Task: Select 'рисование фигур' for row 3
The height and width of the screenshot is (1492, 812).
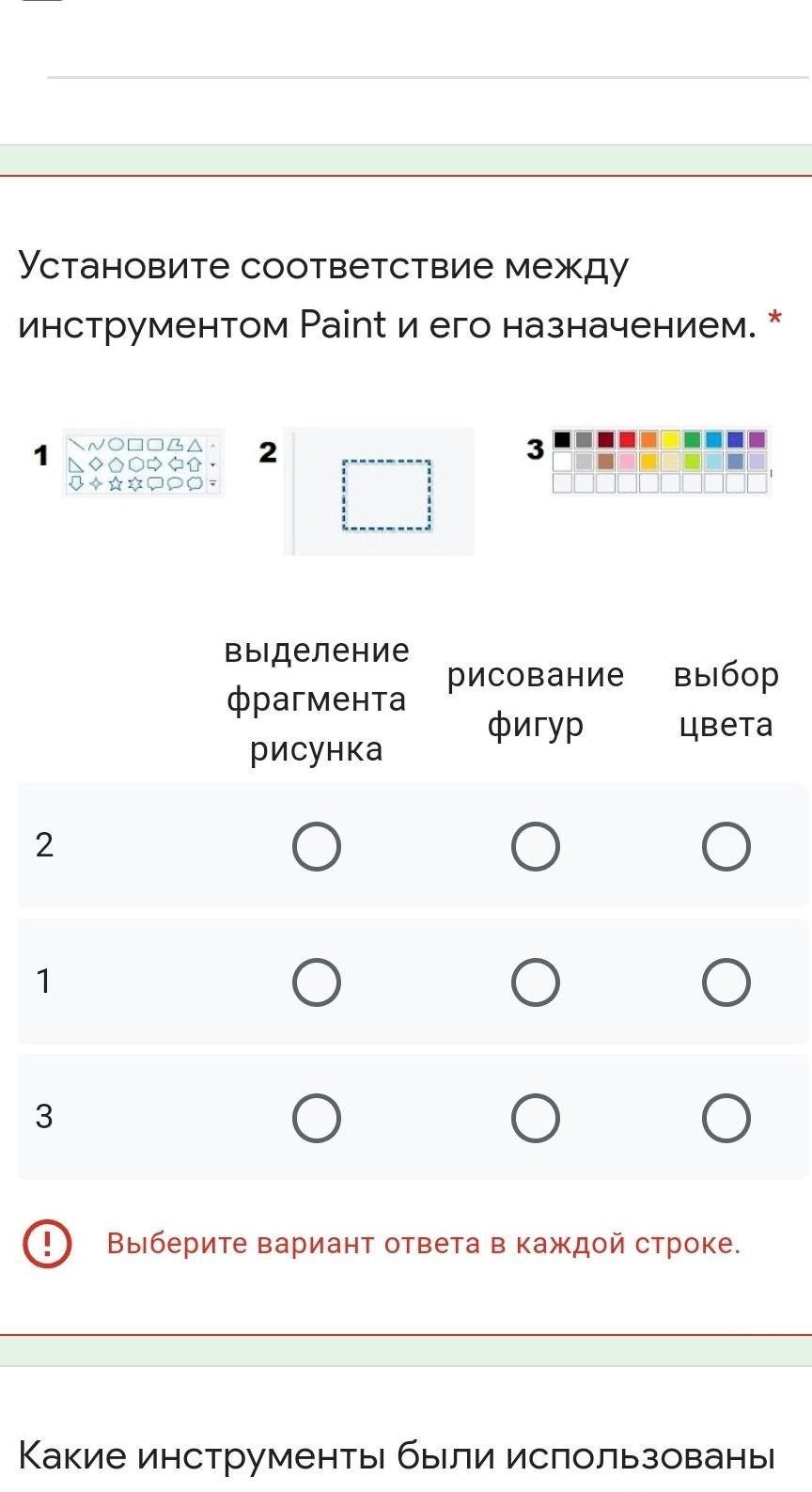Action: click(536, 1118)
